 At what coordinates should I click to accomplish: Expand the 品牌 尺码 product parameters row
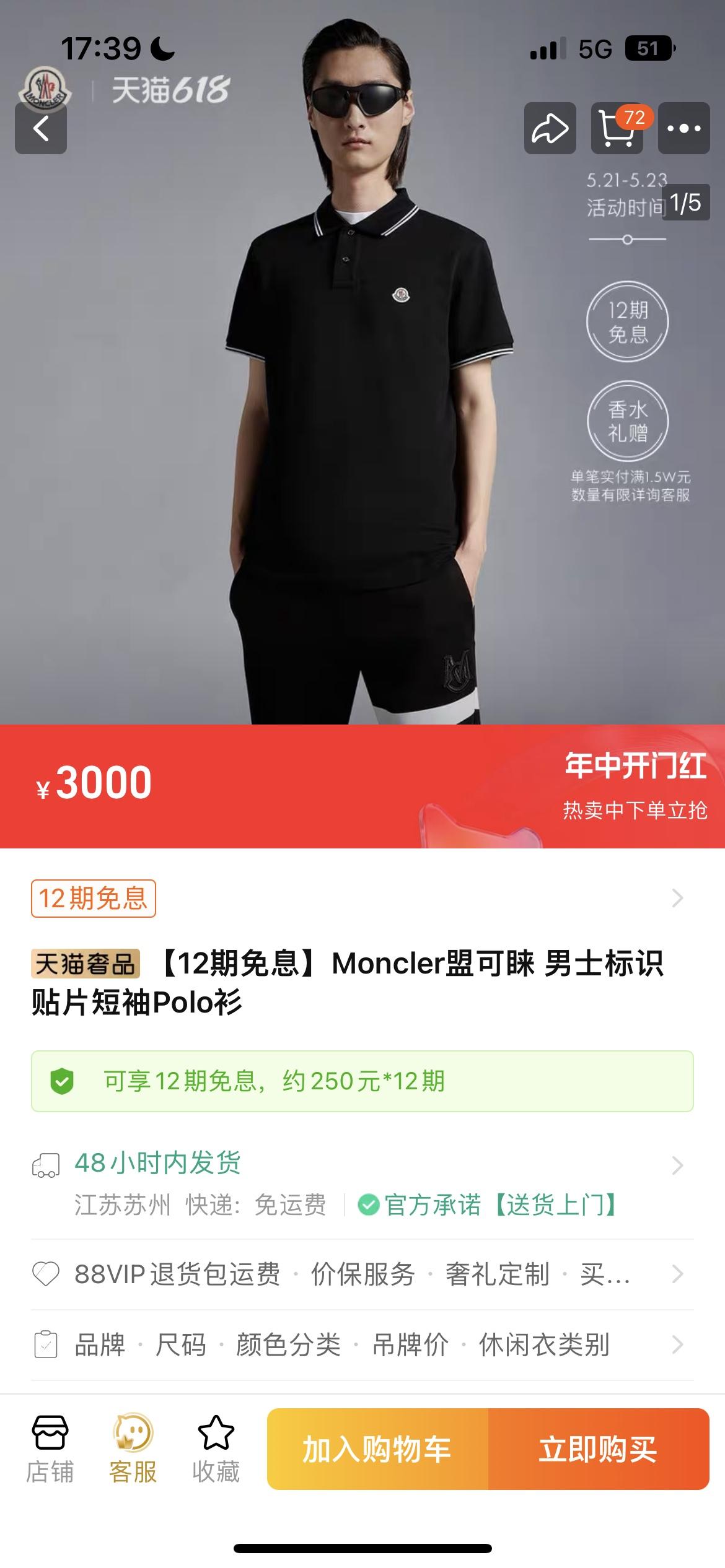[362, 1345]
